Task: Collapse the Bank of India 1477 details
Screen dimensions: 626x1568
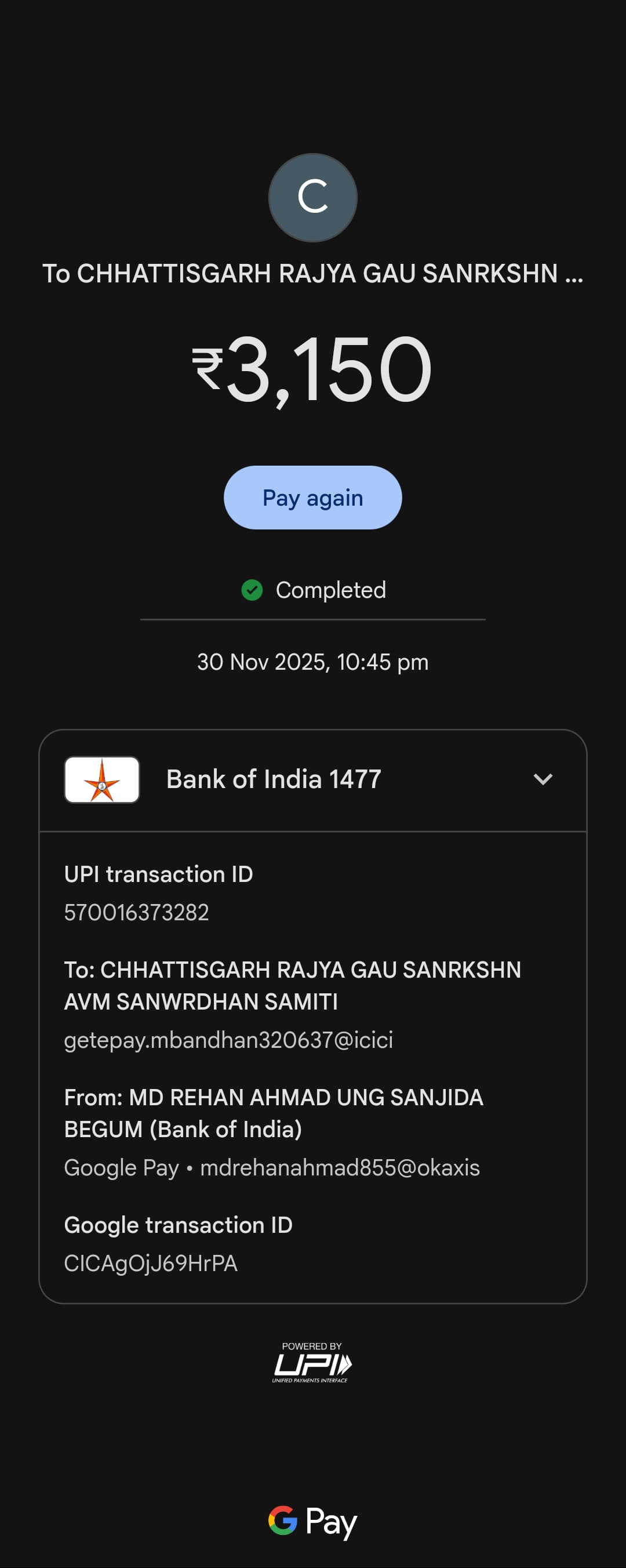Action: pos(542,779)
